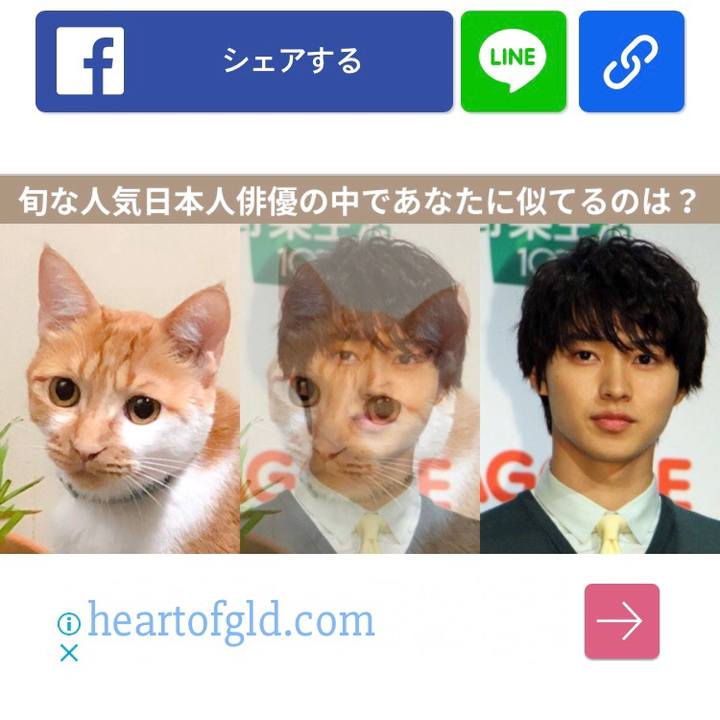Share the result via LINE

pos(513,61)
